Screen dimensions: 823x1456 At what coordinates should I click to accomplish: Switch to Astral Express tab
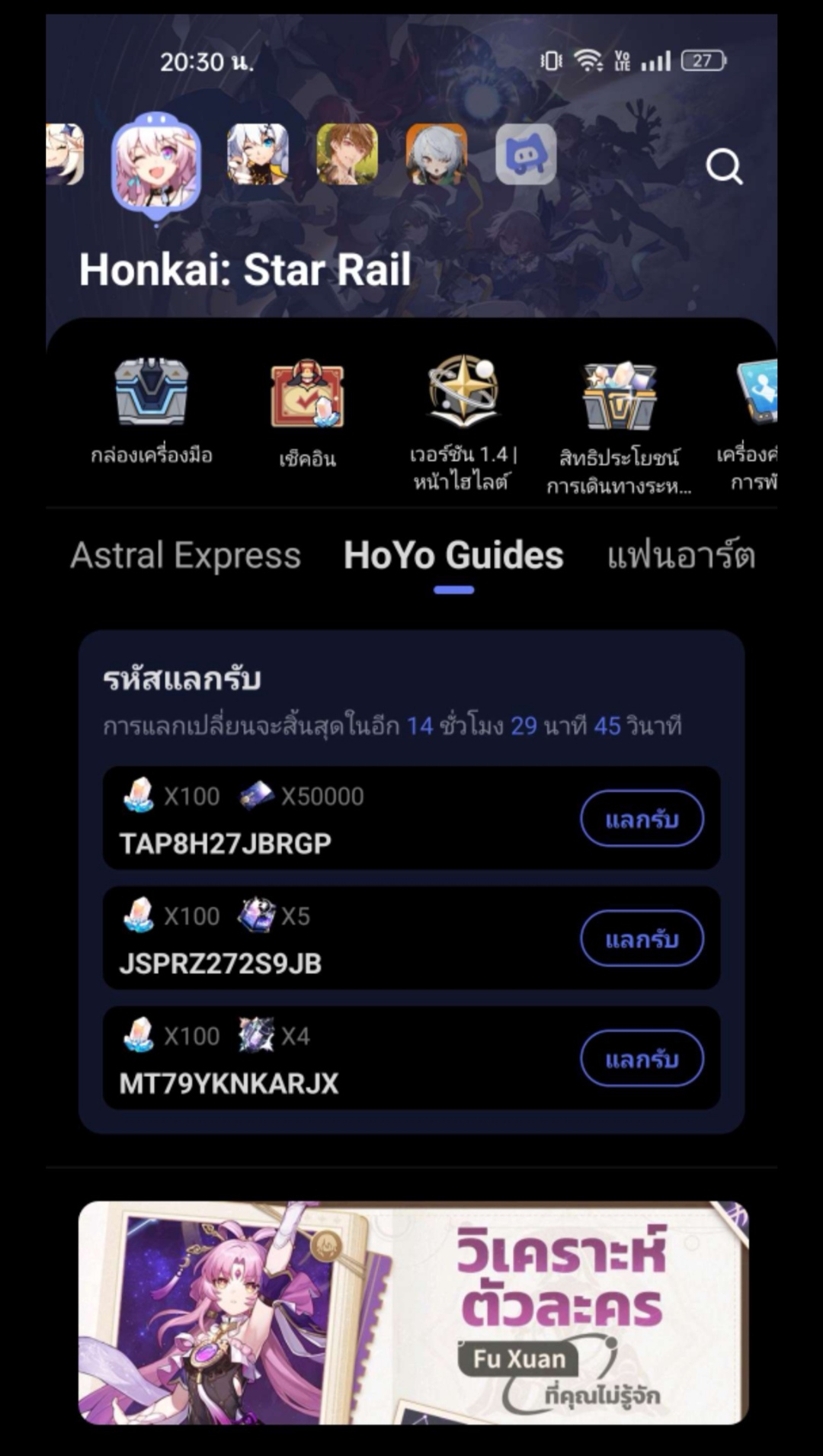[x=185, y=555]
